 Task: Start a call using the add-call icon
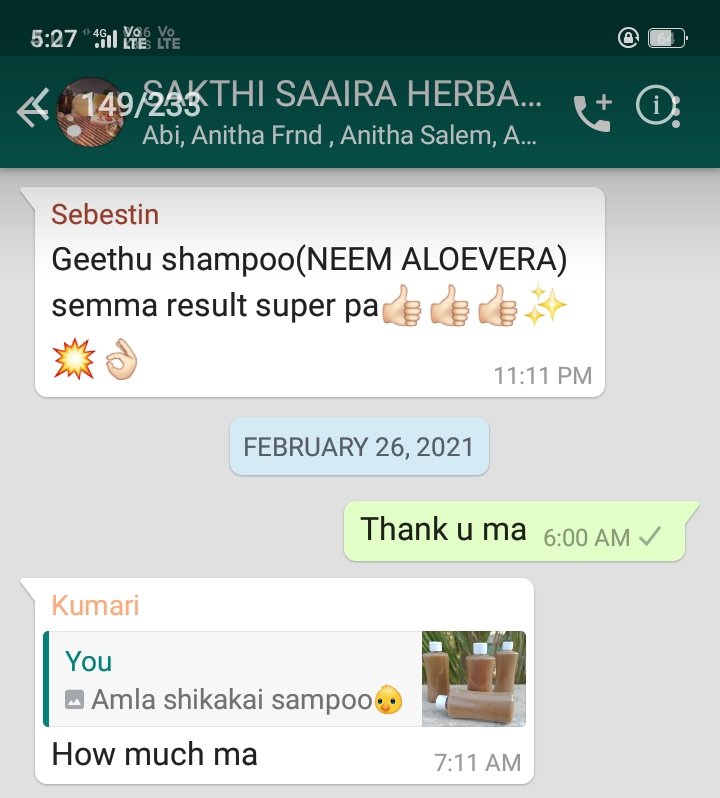tap(592, 110)
